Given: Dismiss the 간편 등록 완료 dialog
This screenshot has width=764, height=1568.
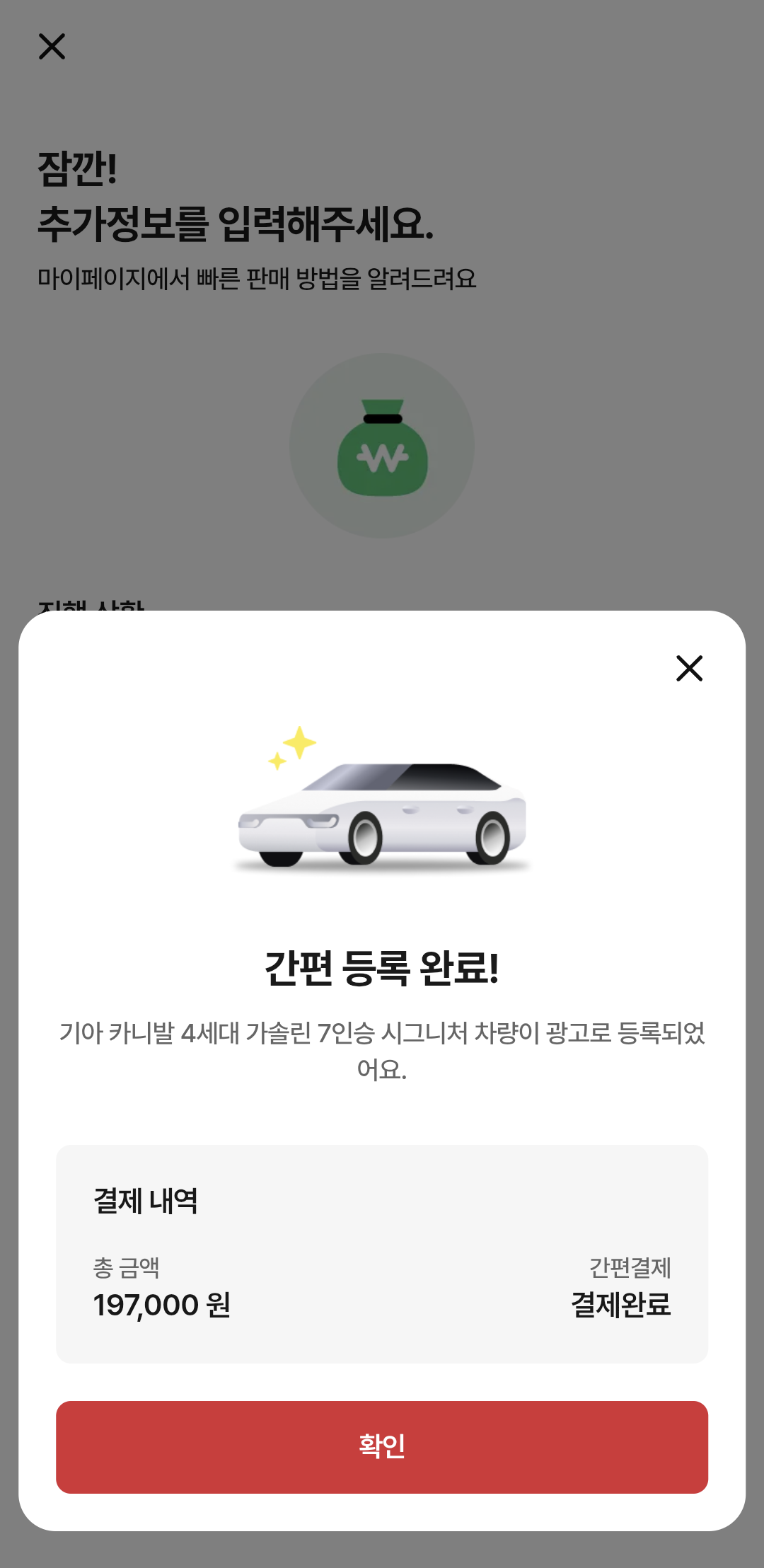Looking at the screenshot, I should [689, 668].
